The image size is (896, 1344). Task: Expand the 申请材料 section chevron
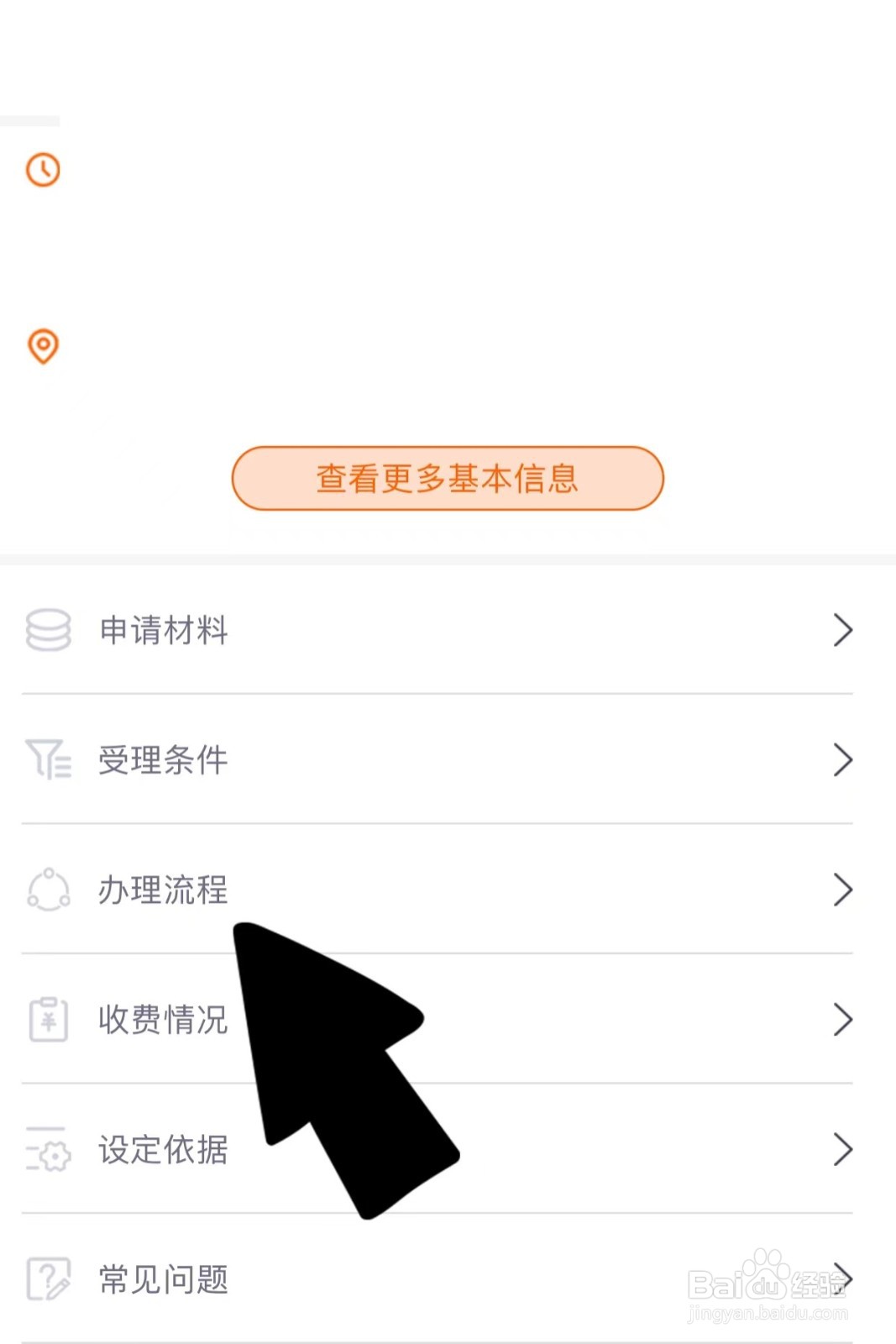point(844,630)
